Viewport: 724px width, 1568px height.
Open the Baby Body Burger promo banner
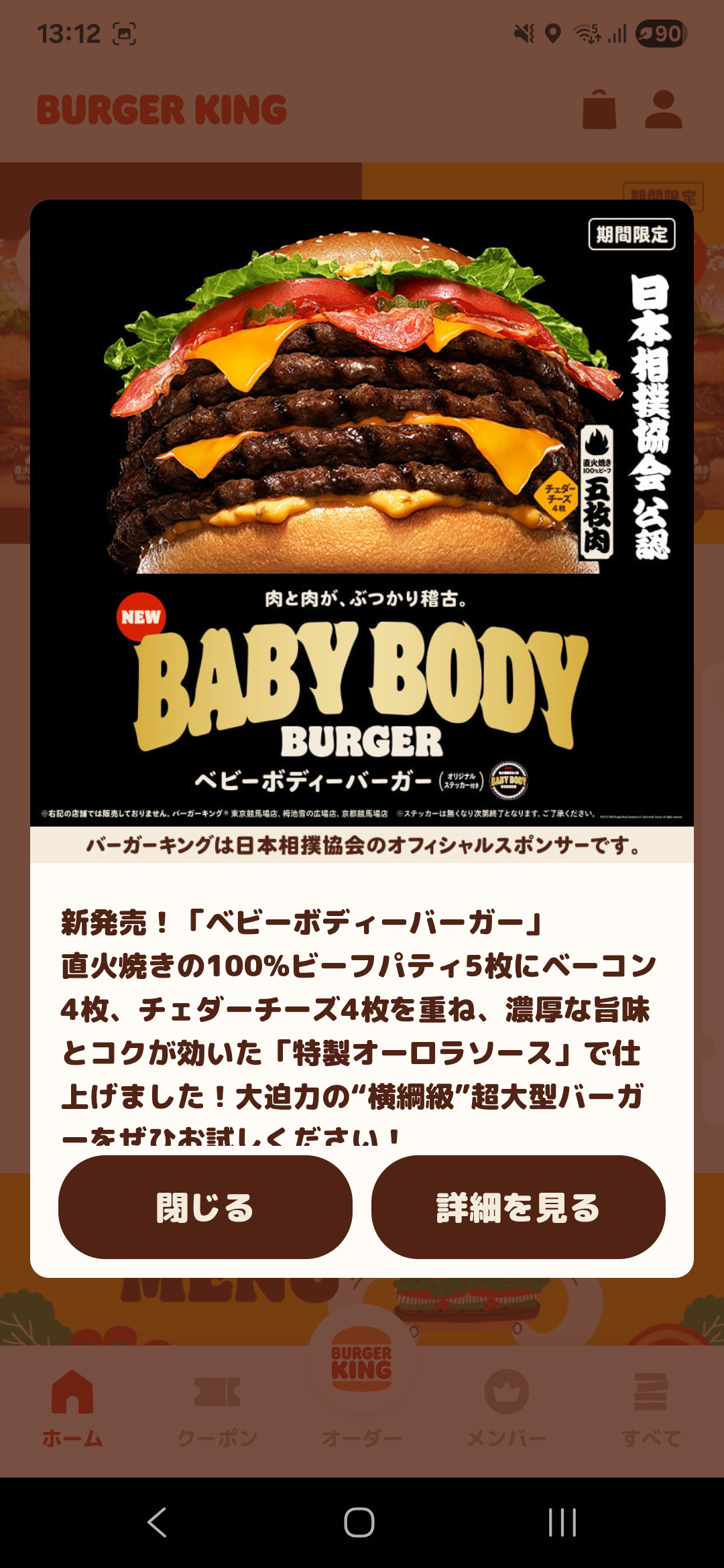point(362,531)
